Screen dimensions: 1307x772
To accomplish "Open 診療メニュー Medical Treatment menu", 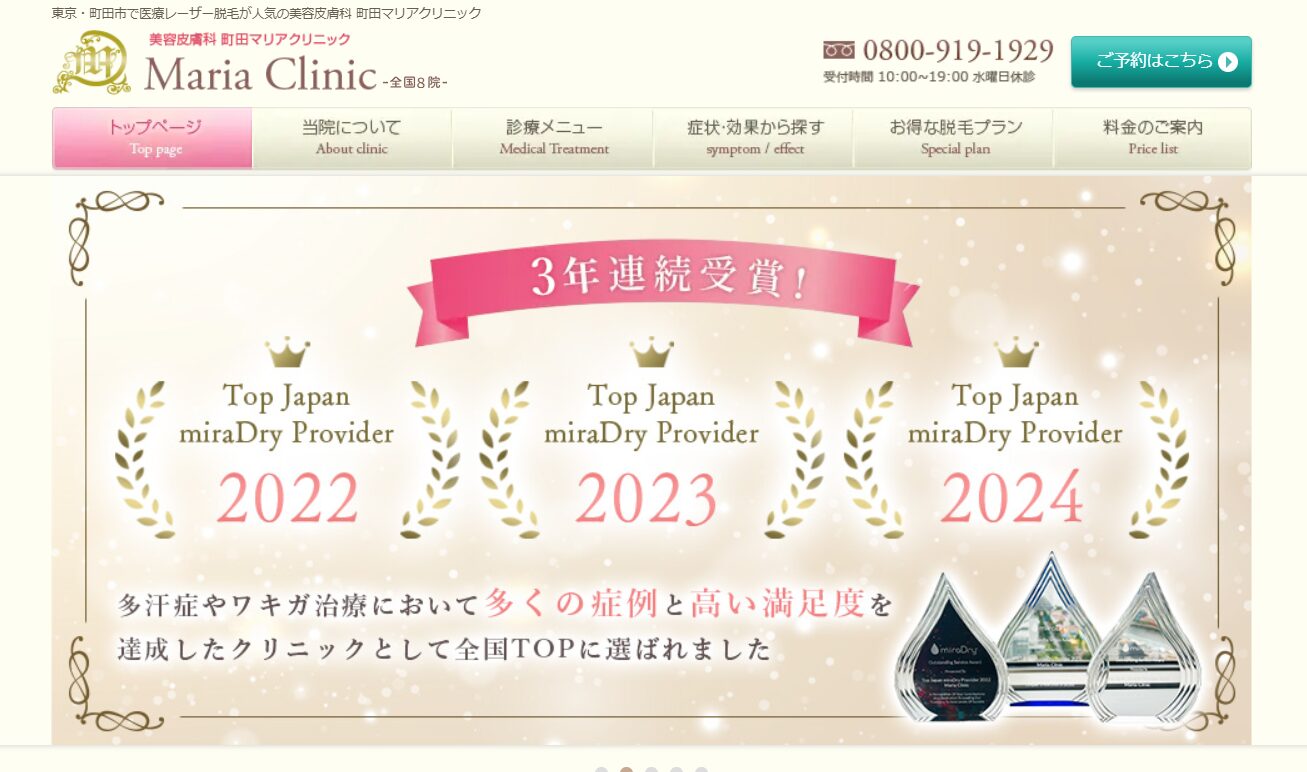I will (553, 138).
